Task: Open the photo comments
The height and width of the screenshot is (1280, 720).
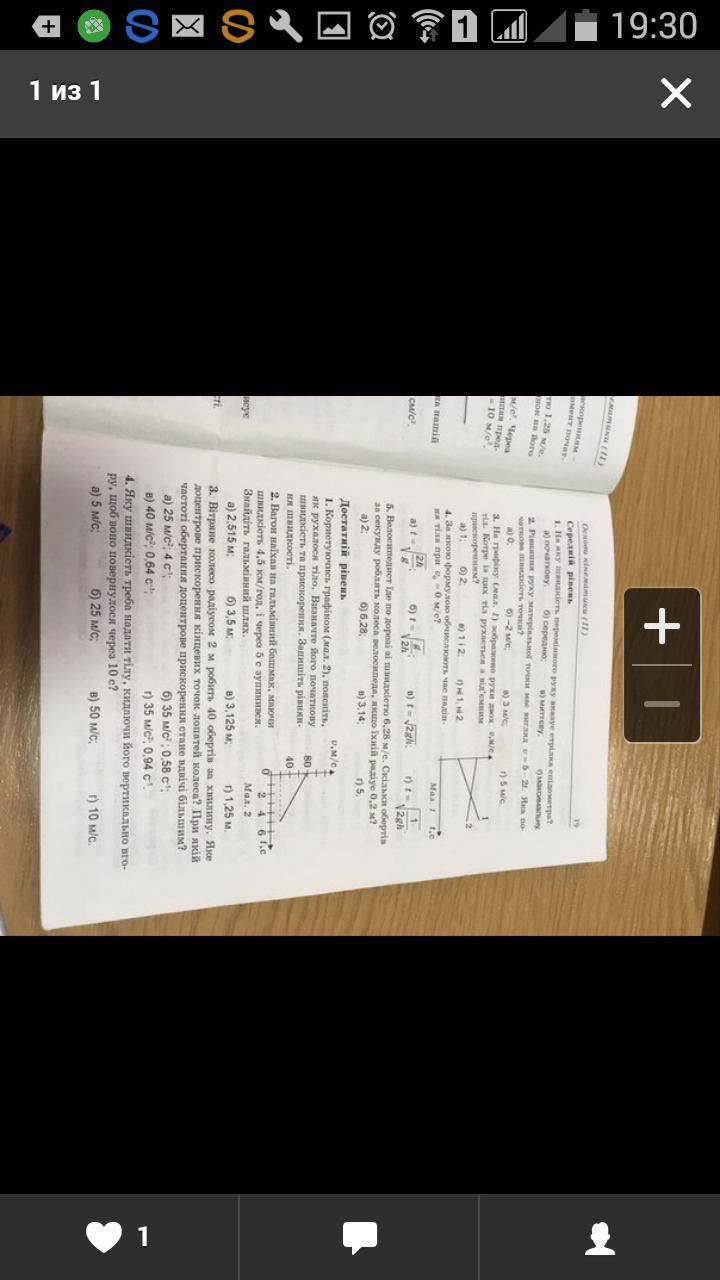Action: point(360,1237)
